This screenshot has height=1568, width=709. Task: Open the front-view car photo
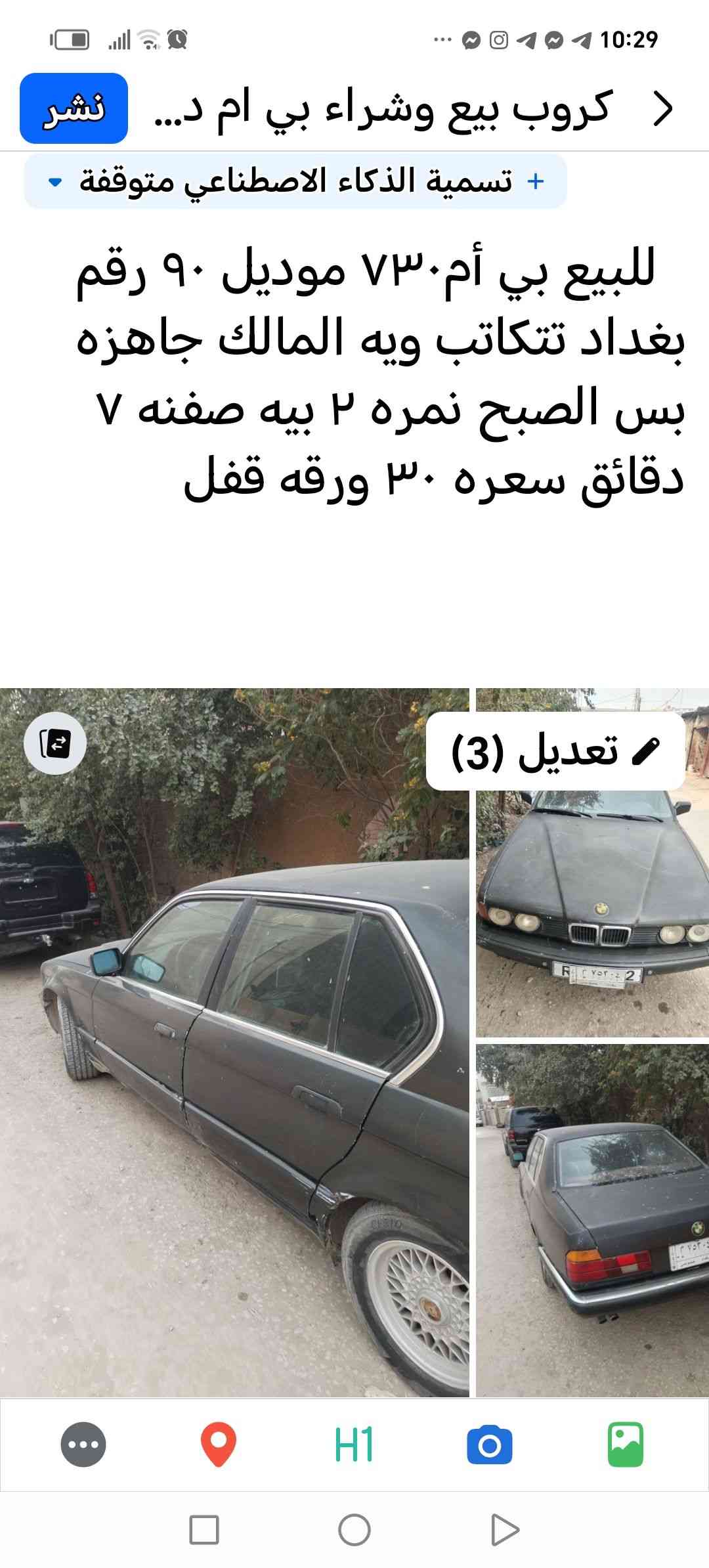tap(592, 919)
